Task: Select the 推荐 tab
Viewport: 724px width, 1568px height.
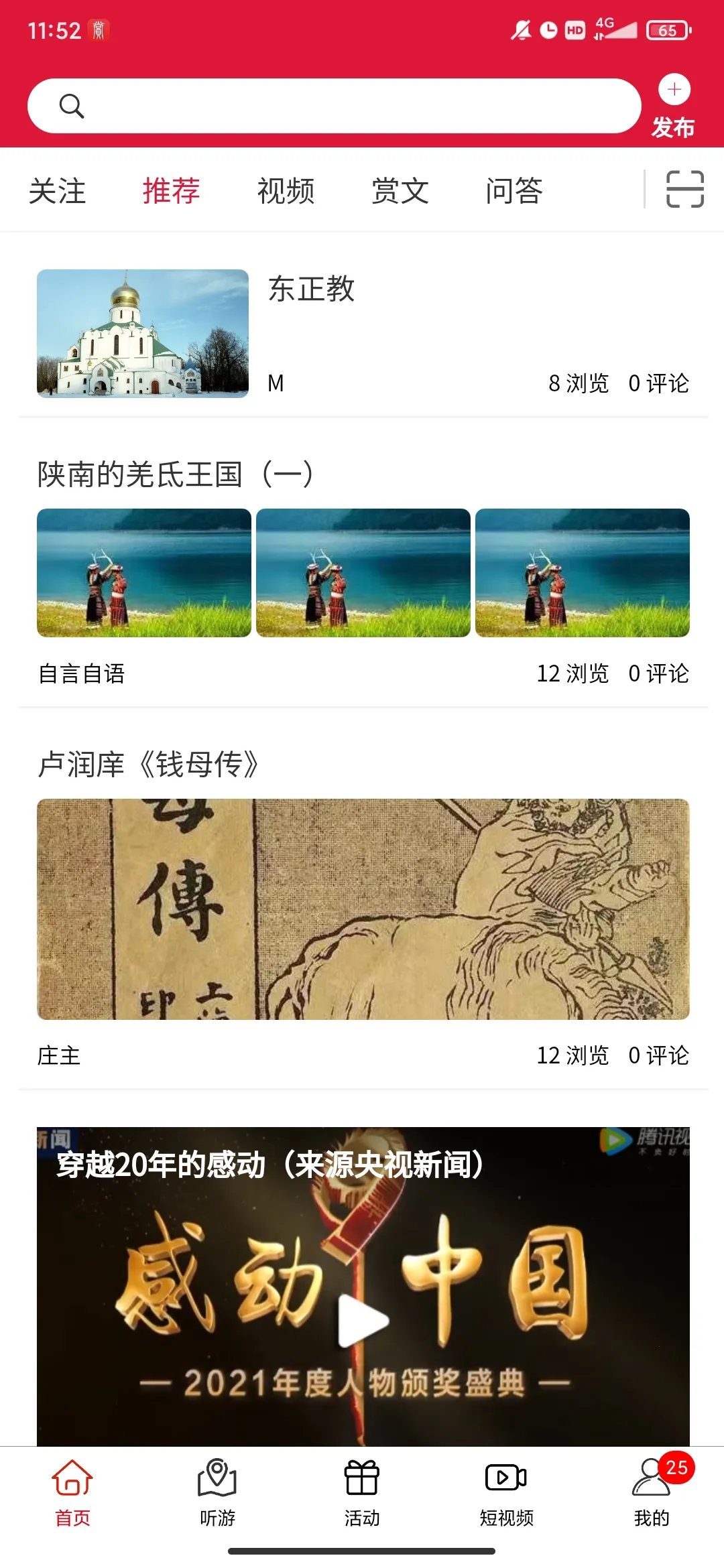Action: point(171,191)
